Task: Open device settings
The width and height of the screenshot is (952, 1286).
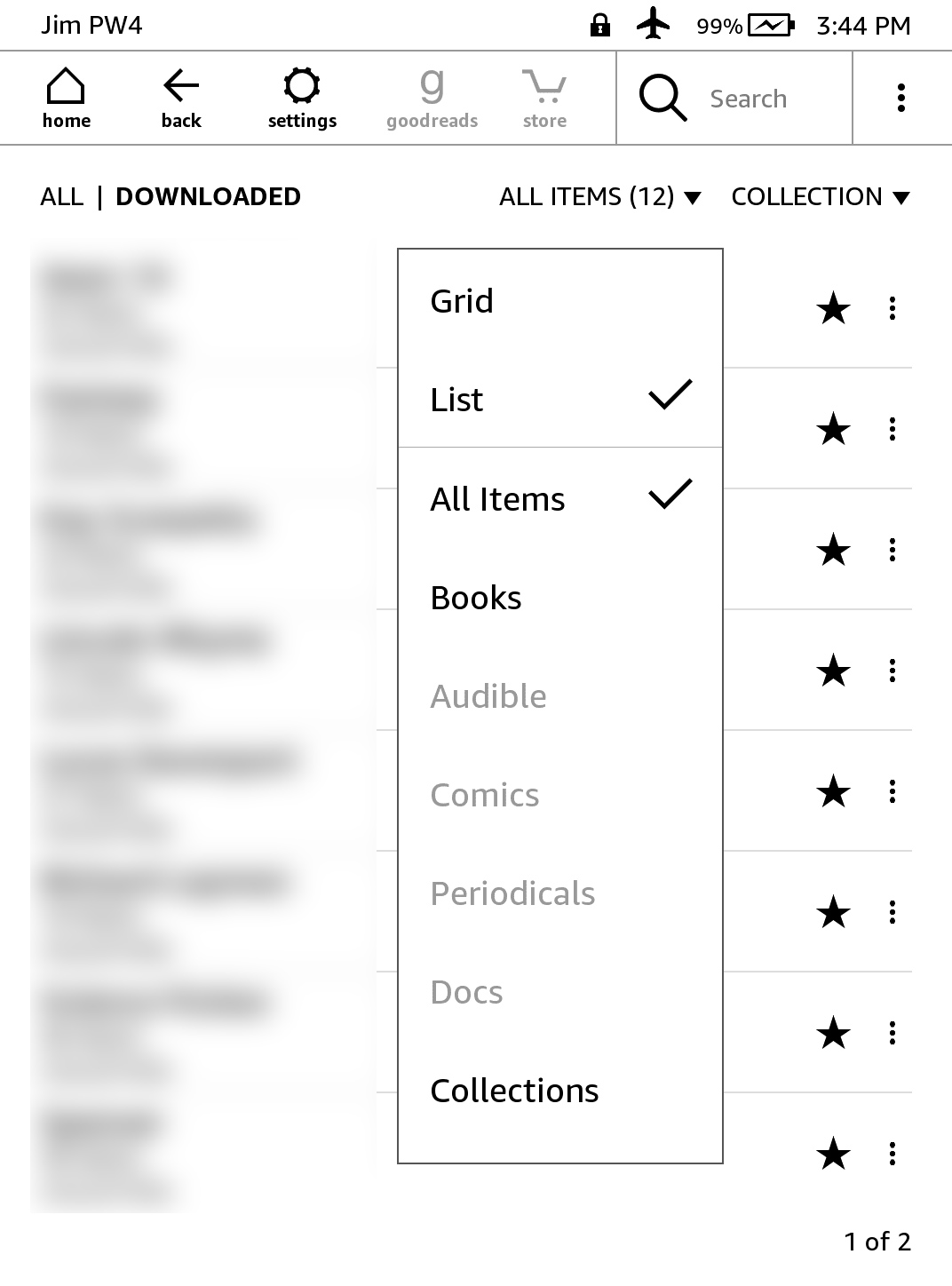Action: coord(302,99)
